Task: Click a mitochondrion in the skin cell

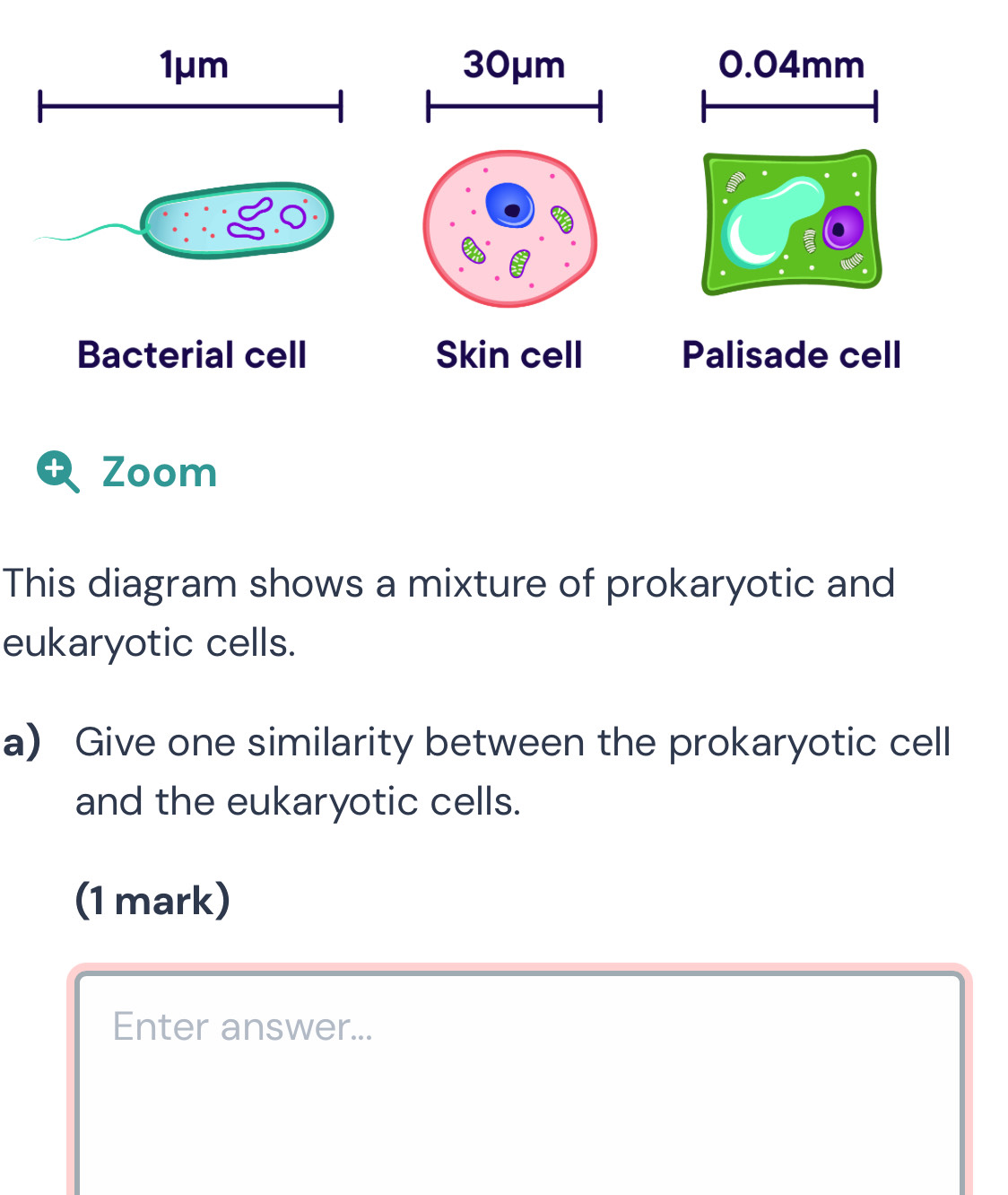Action: [560, 218]
